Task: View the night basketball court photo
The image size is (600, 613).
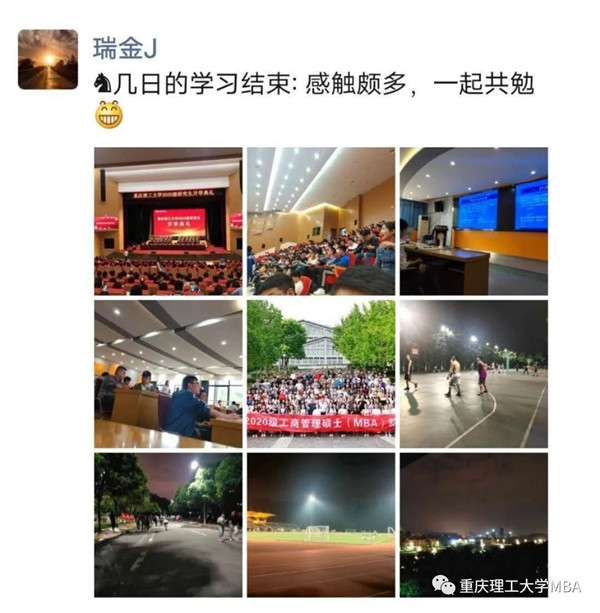Action: click(x=473, y=374)
